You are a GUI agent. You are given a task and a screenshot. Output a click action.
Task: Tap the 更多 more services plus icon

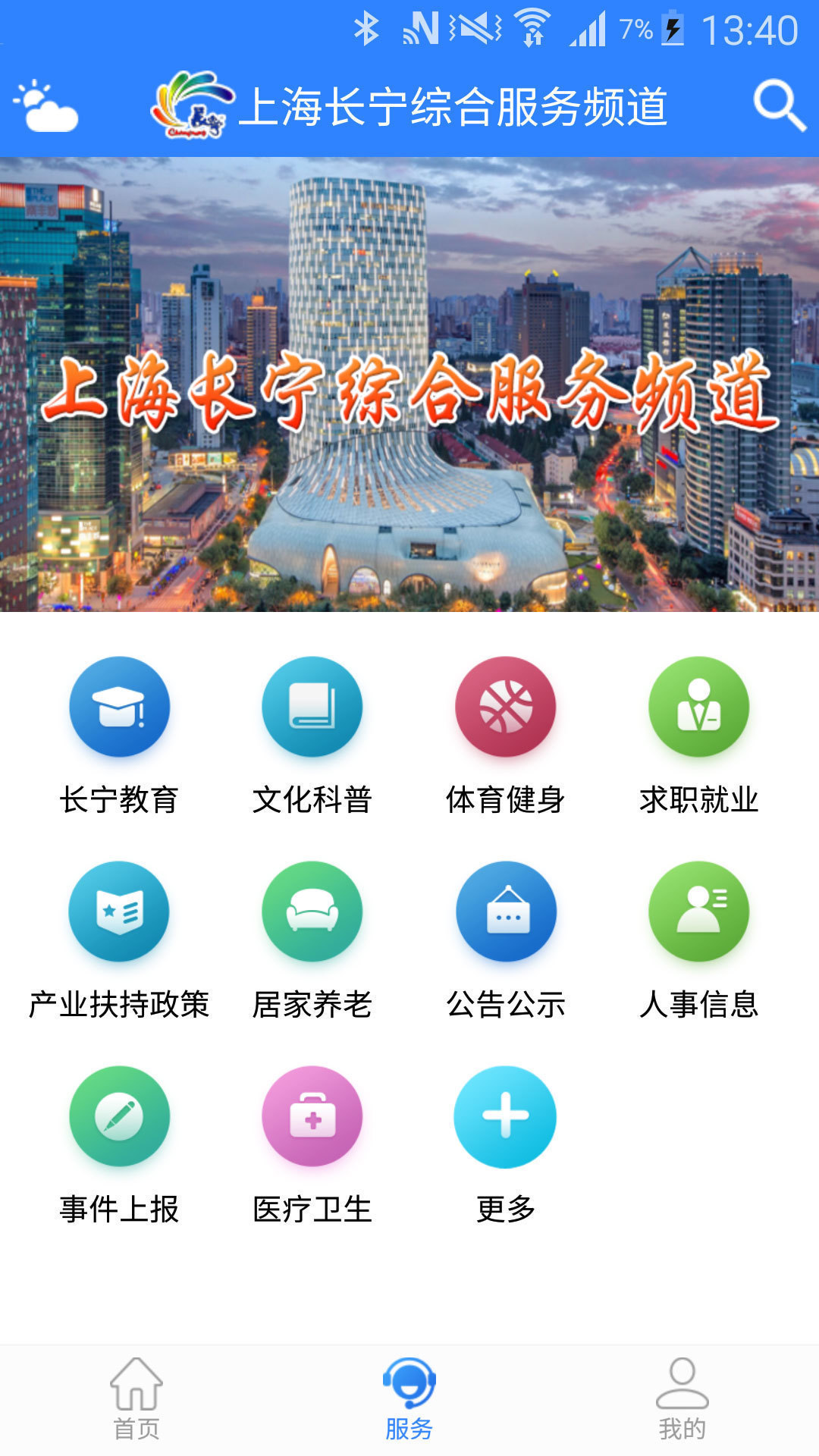506,1115
